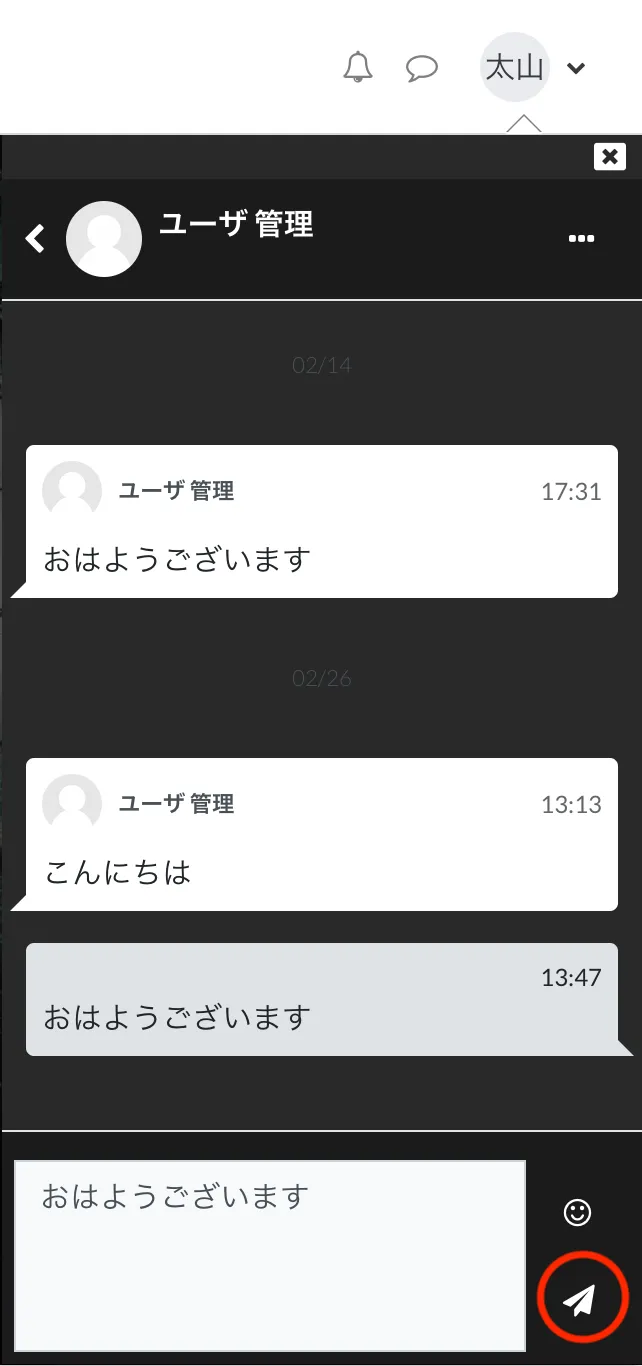Close the messaging drawer

click(609, 157)
